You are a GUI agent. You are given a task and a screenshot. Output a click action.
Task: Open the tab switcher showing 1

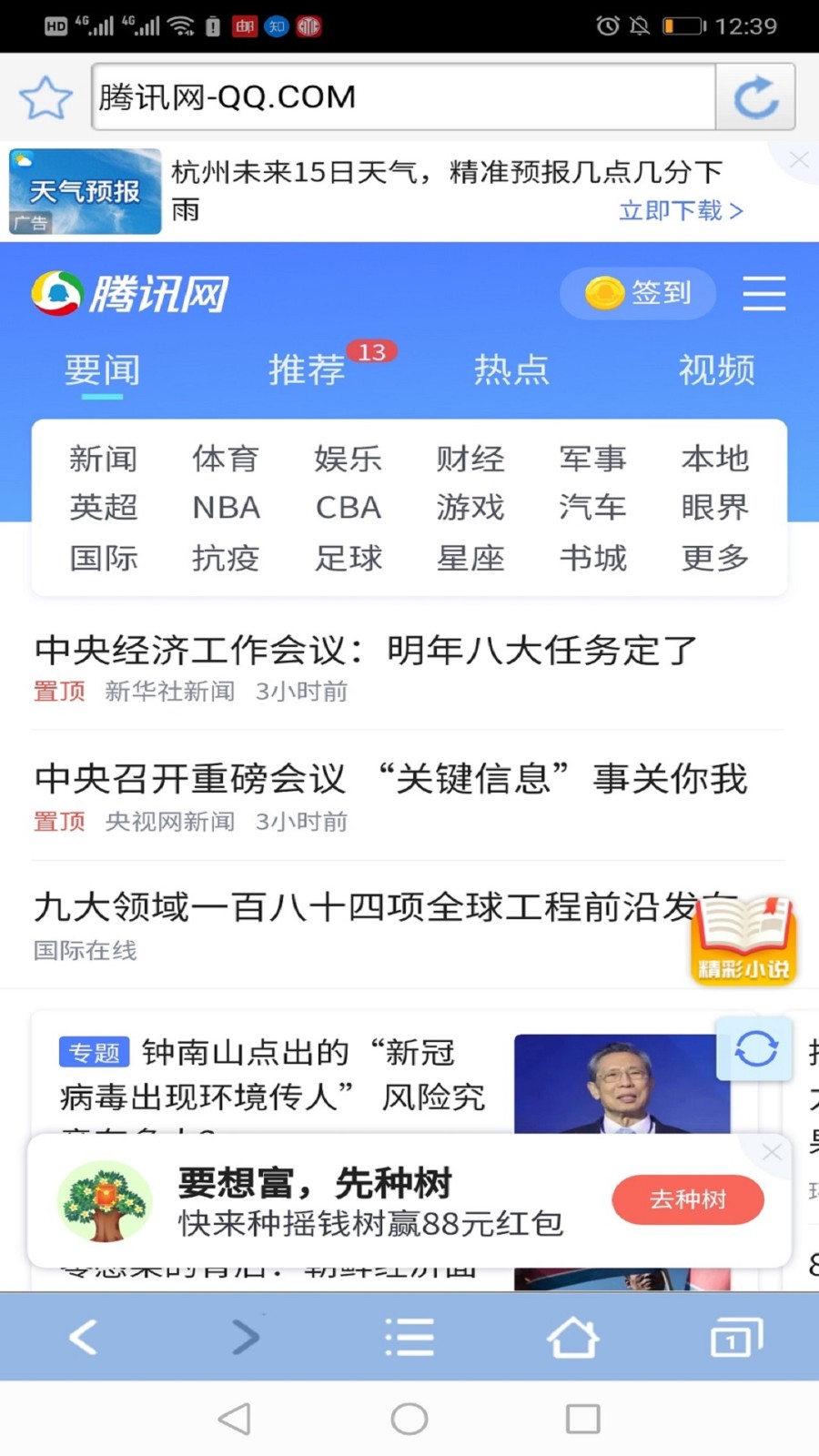[734, 1336]
